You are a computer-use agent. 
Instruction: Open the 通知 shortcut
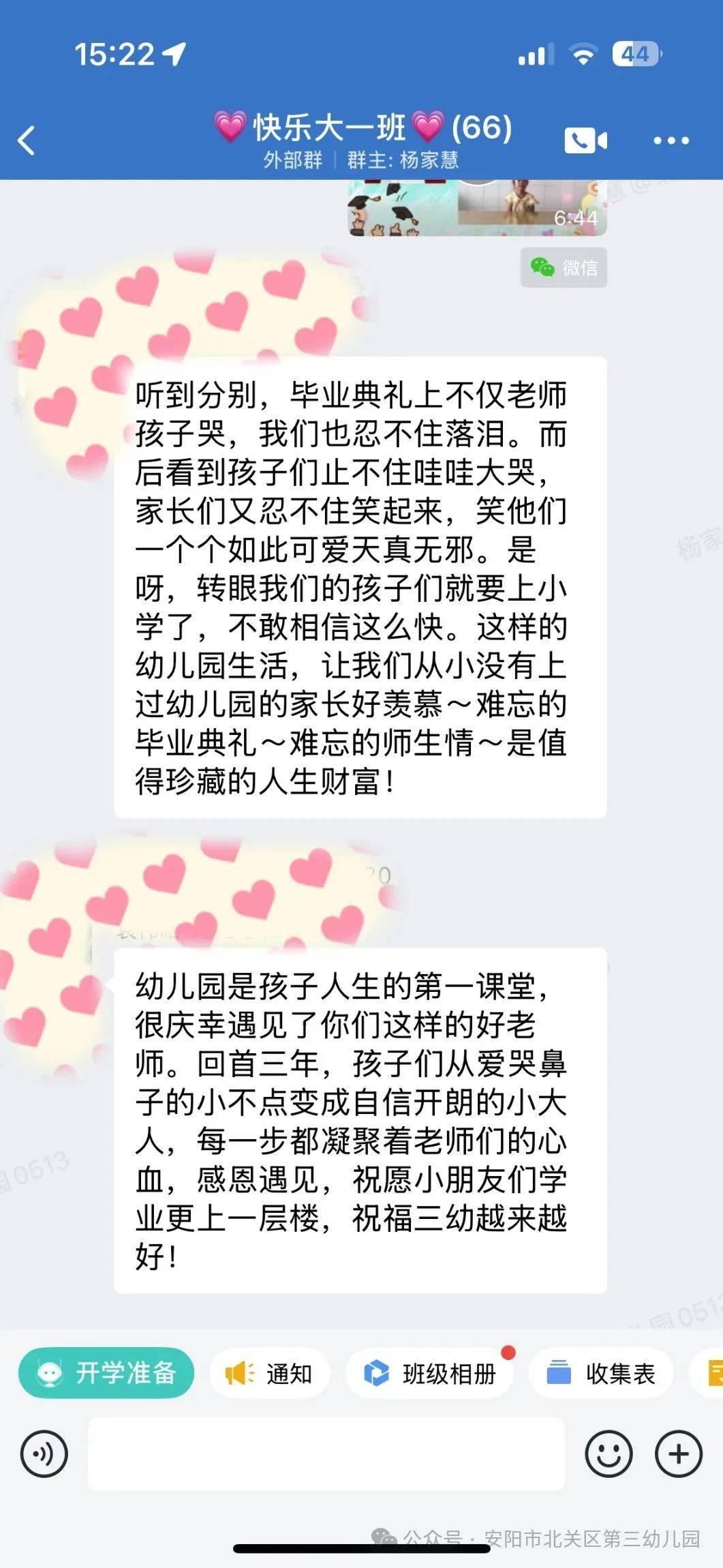point(270,1373)
